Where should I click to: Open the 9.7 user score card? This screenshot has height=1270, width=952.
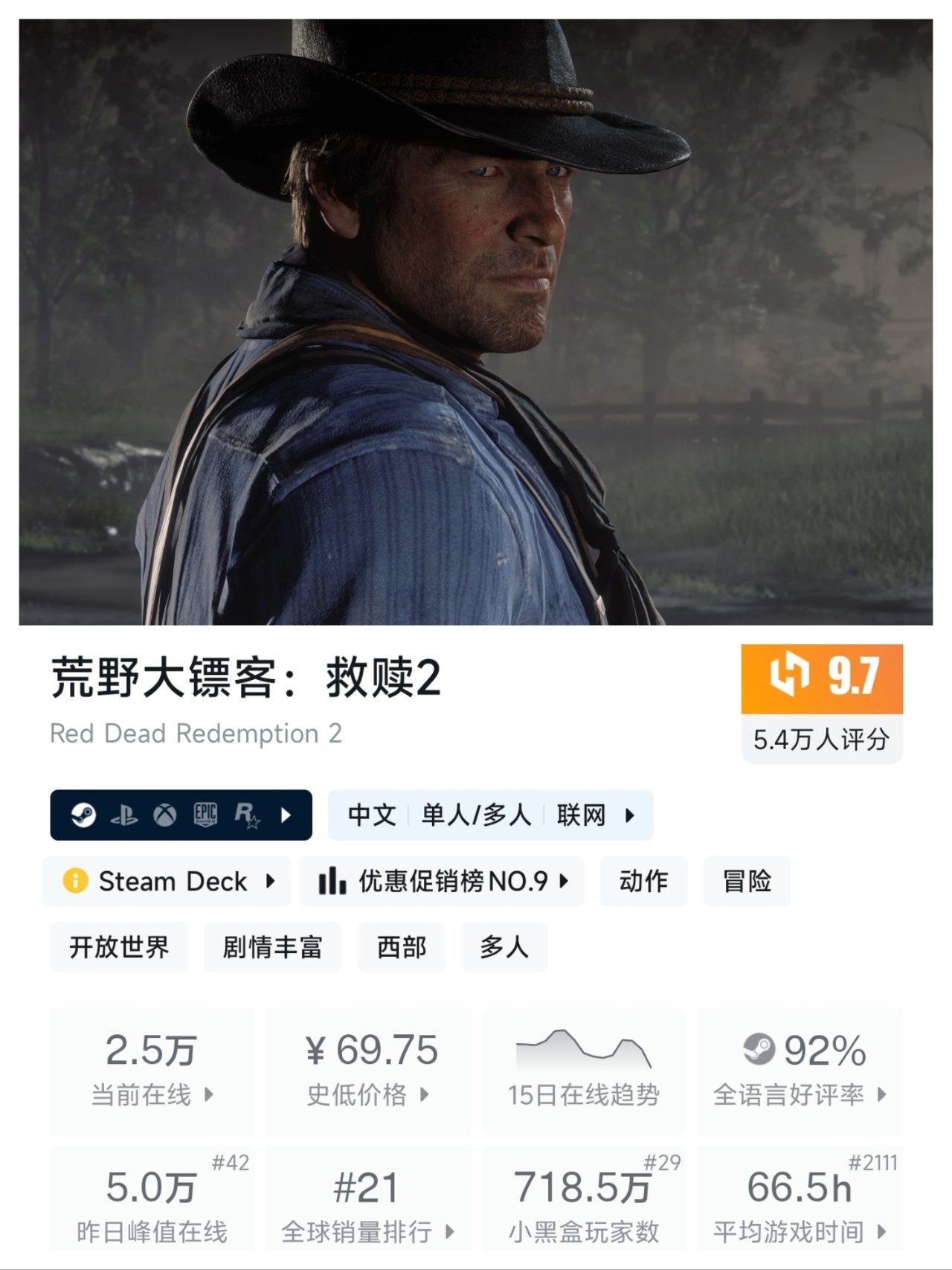pyautogui.click(x=822, y=702)
